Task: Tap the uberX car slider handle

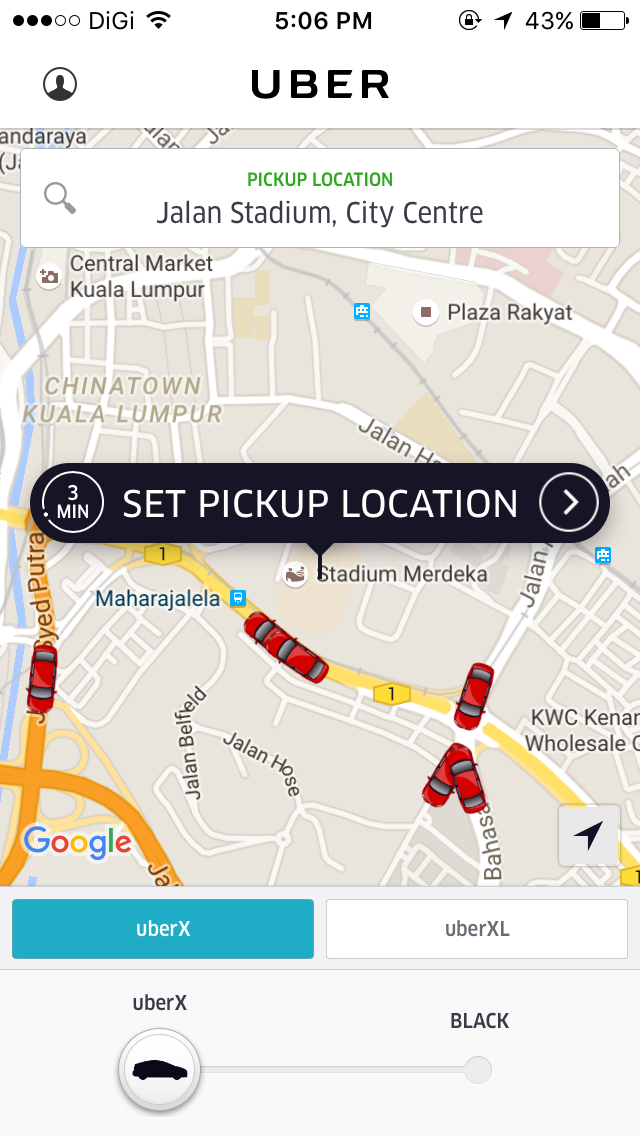Action: (x=160, y=1070)
